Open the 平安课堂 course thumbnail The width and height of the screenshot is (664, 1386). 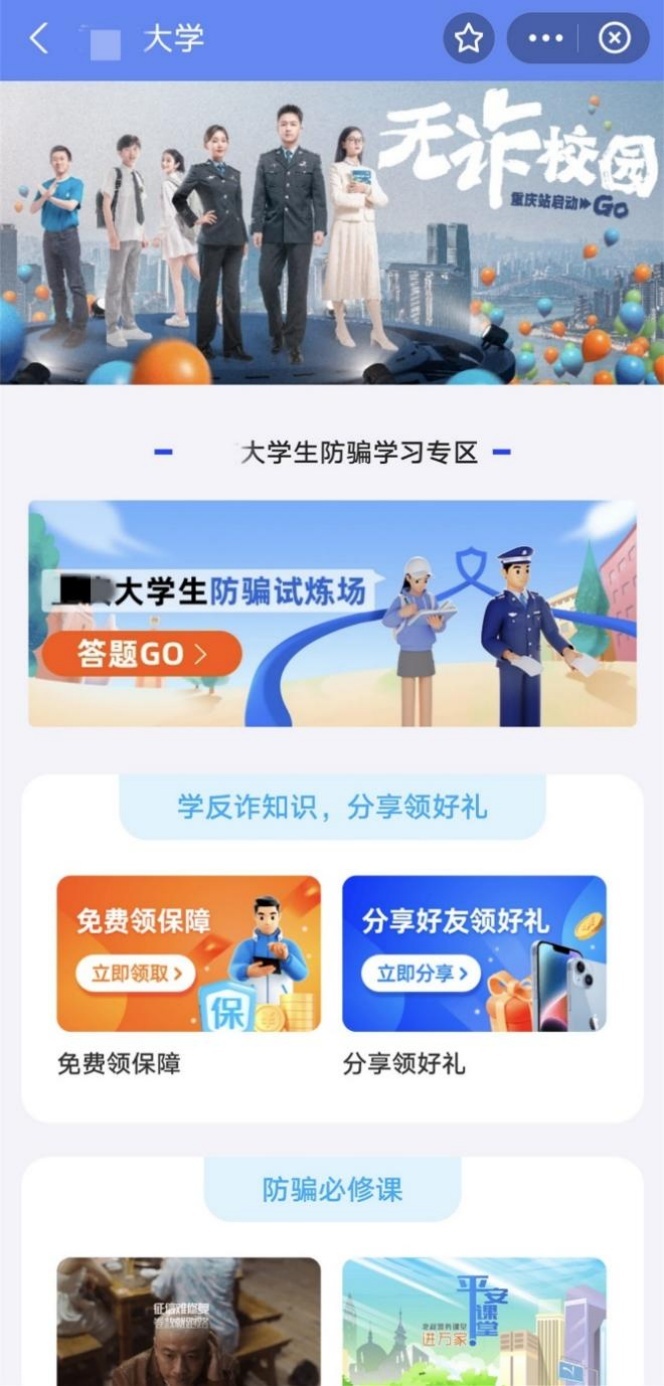pos(474,1320)
